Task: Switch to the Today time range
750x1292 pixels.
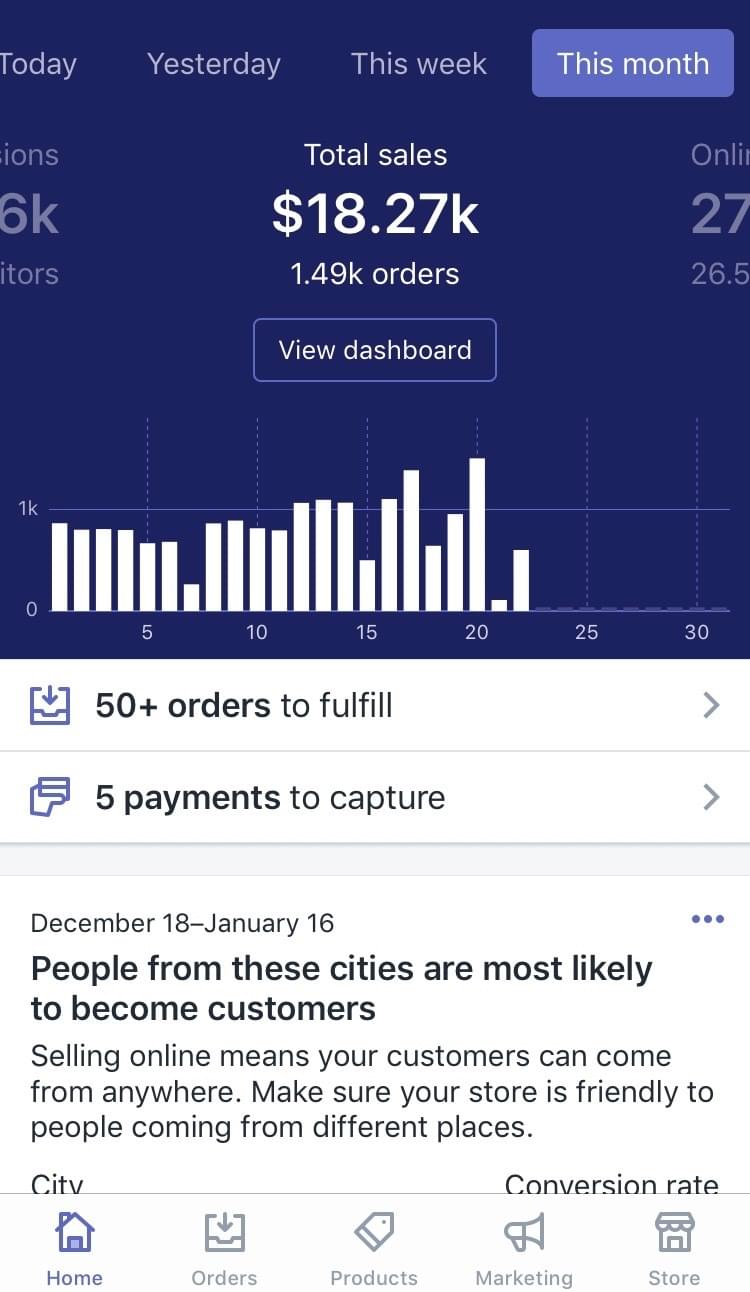Action: coord(36,64)
